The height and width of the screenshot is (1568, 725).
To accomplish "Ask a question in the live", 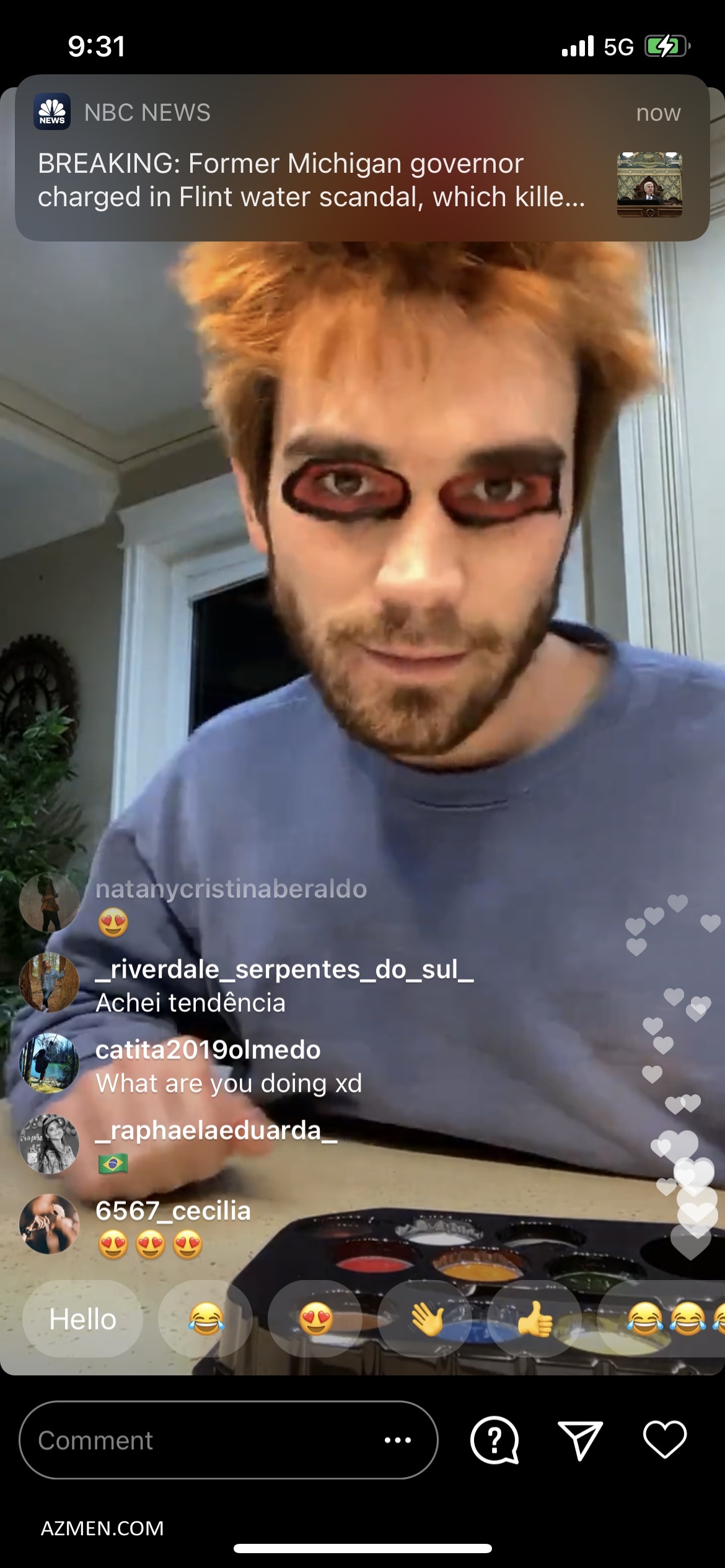I will coord(494,1440).
